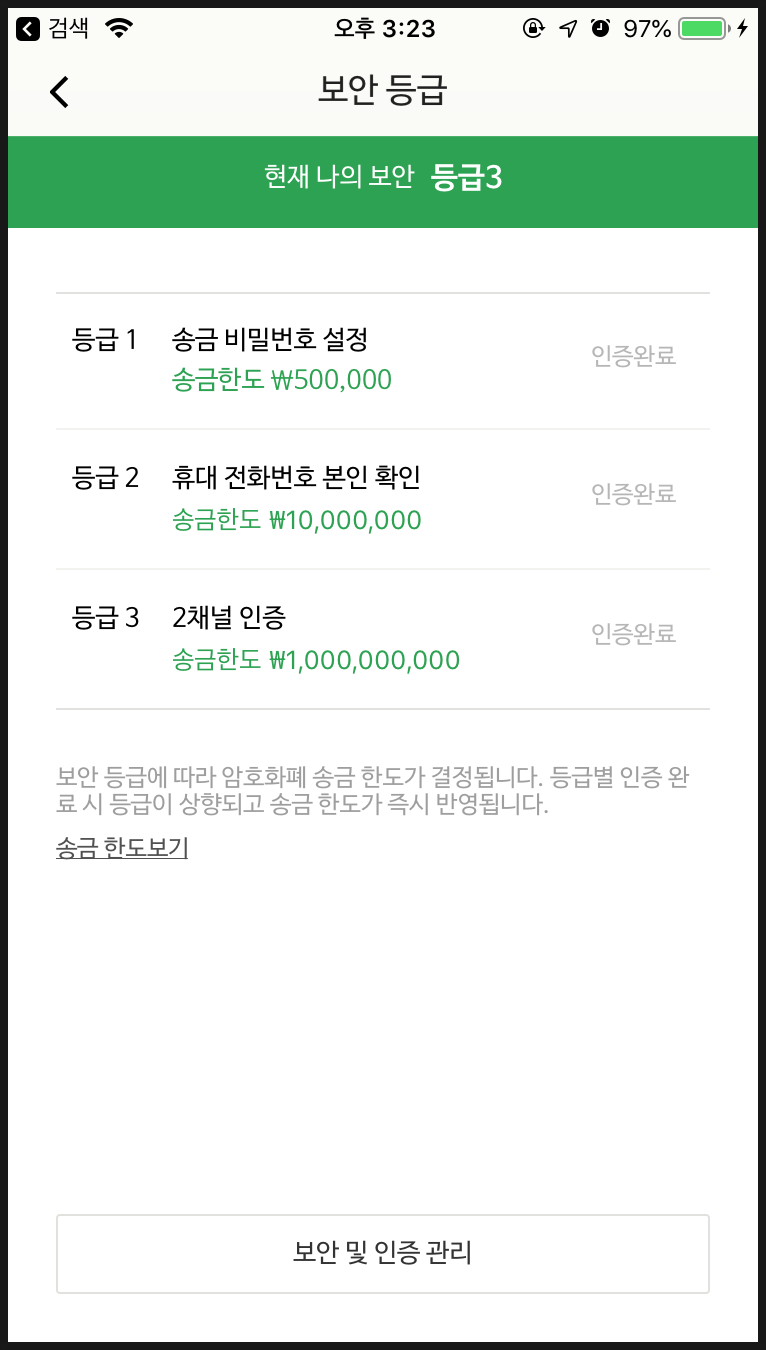Select the '송금한도 ₩1,000,000,000' limit text
This screenshot has height=1350, width=766.
[x=316, y=660]
